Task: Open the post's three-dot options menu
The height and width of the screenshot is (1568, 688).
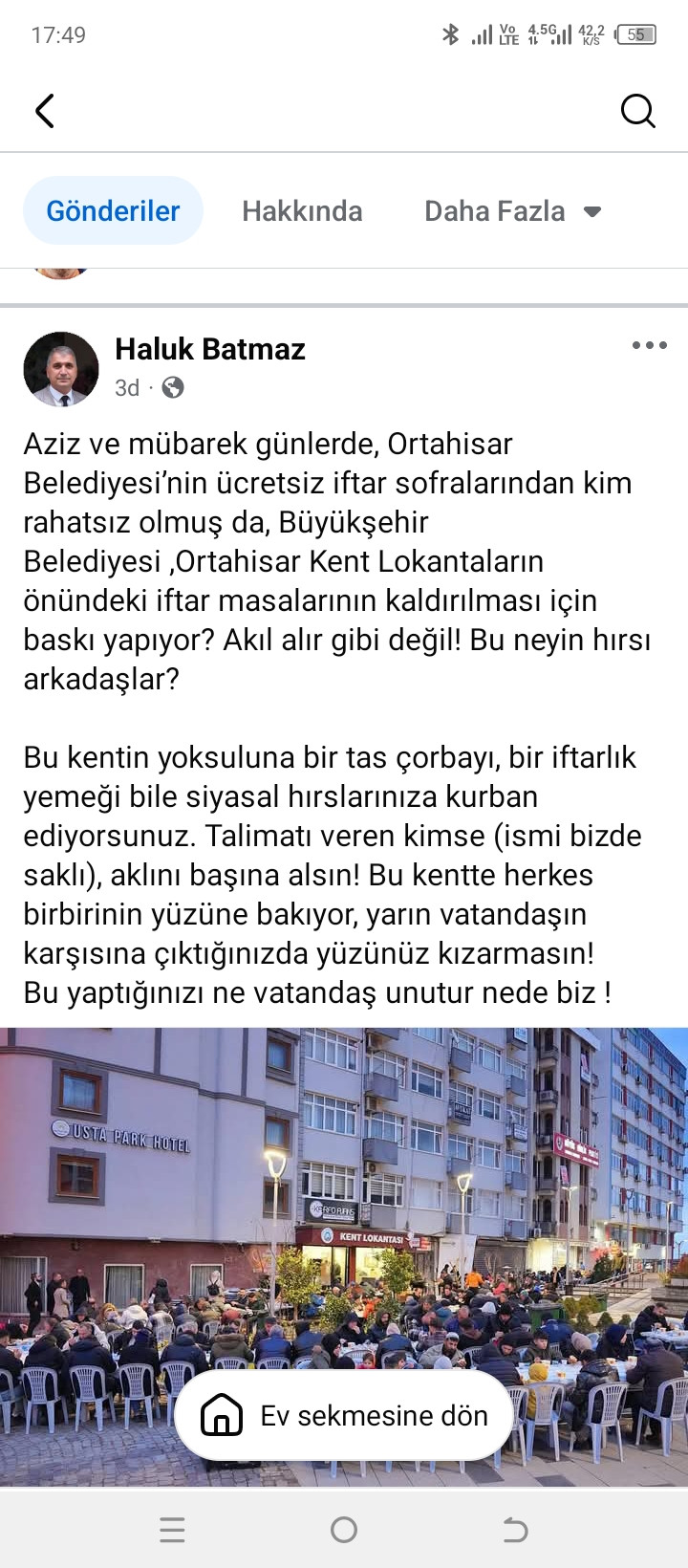Action: (x=649, y=345)
